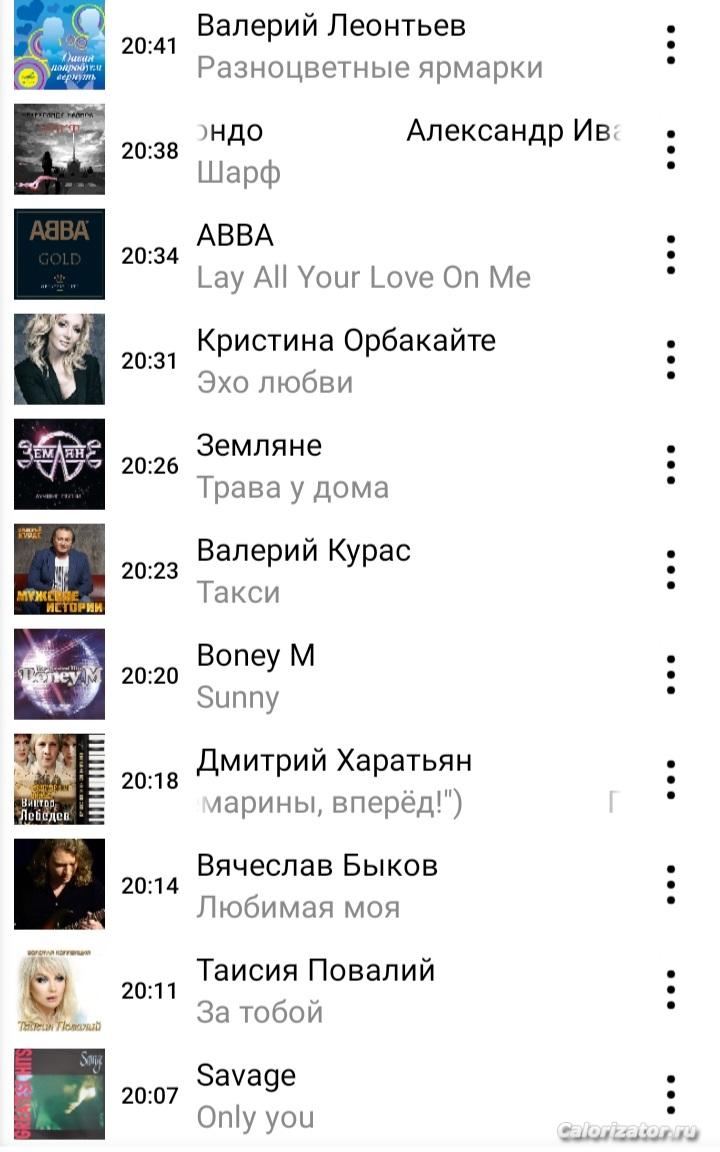Image resolution: width=720 pixels, height=1152 pixels.
Task: Open the menu for Boney M Sunny
Action: coord(670,676)
